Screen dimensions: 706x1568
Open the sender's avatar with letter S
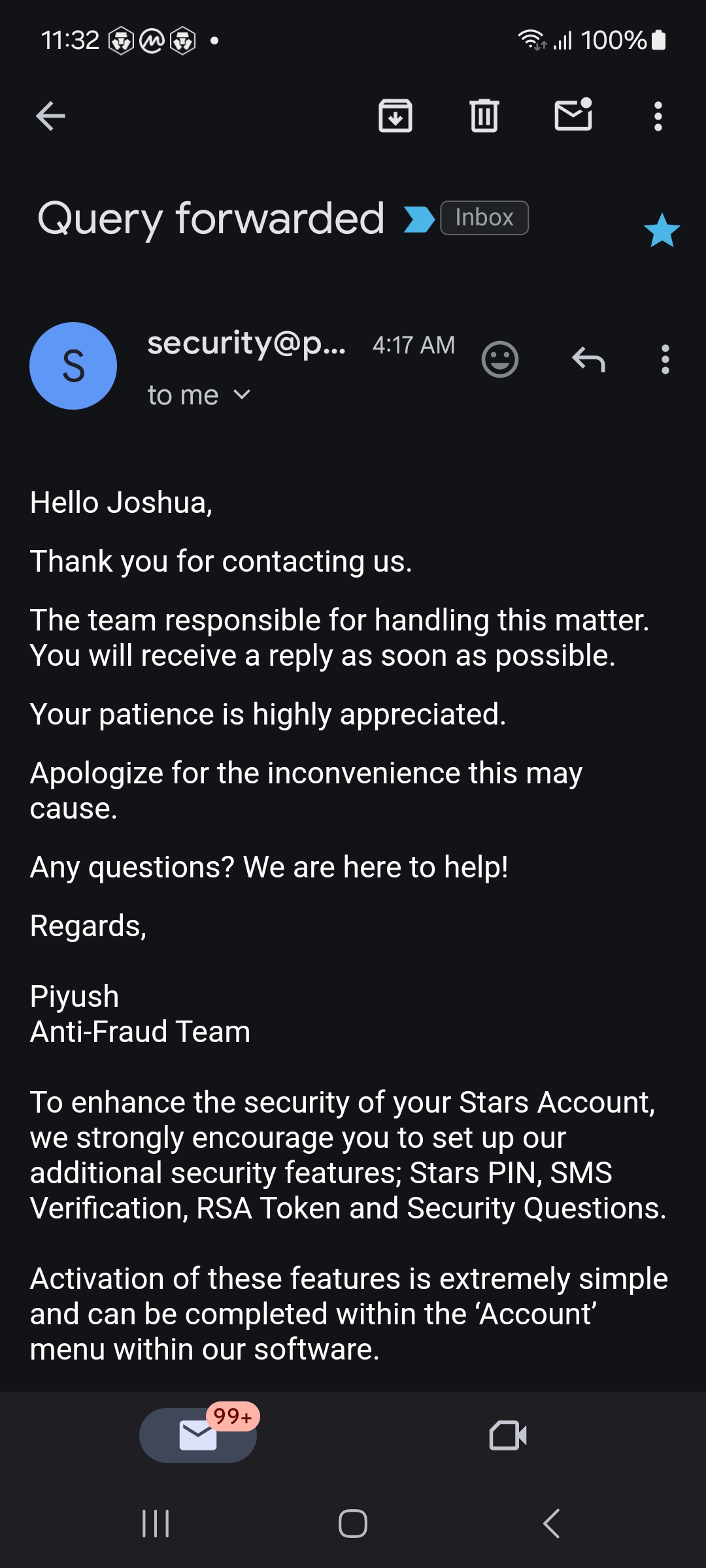pos(73,366)
